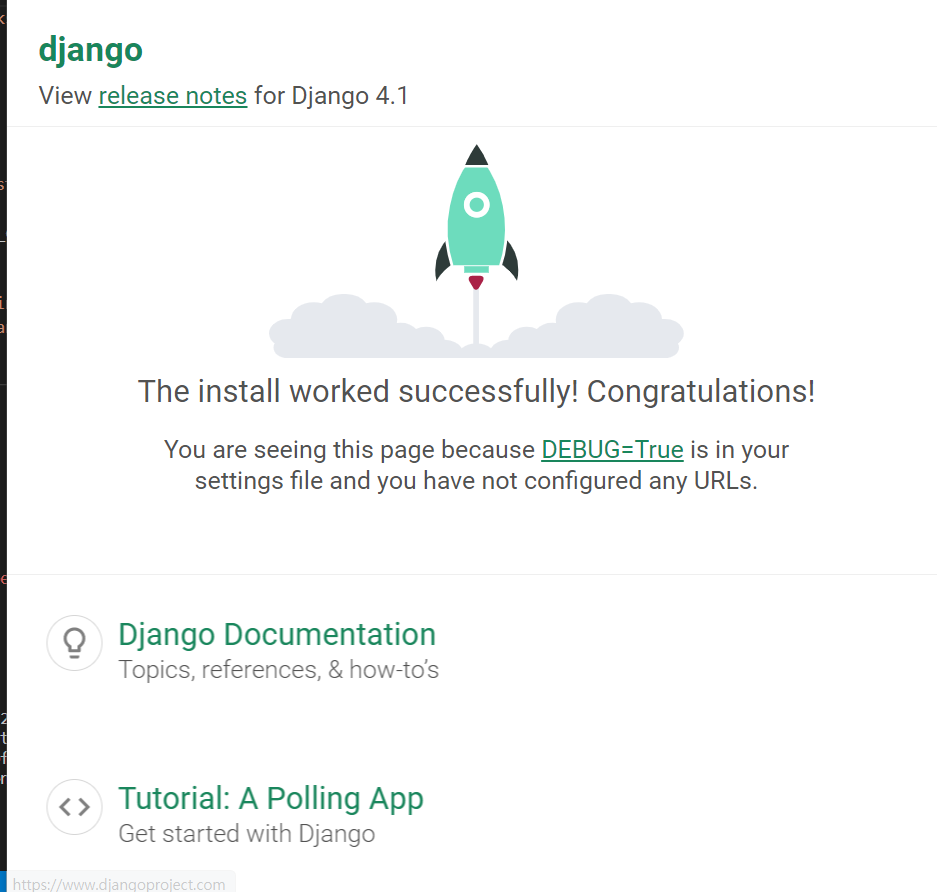The height and width of the screenshot is (892, 937).
Task: Open the release notes link
Action: [x=172, y=96]
